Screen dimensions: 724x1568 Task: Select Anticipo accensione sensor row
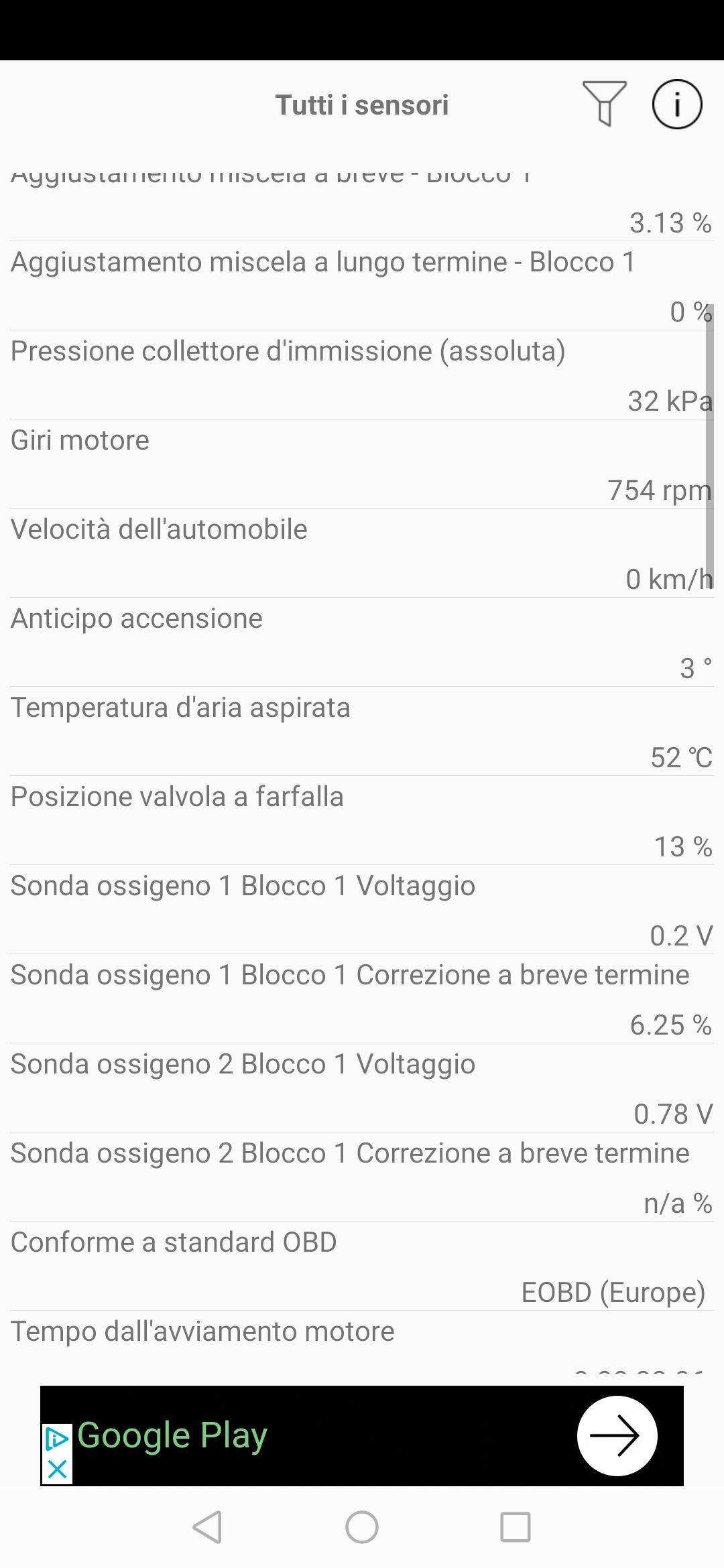coord(362,643)
